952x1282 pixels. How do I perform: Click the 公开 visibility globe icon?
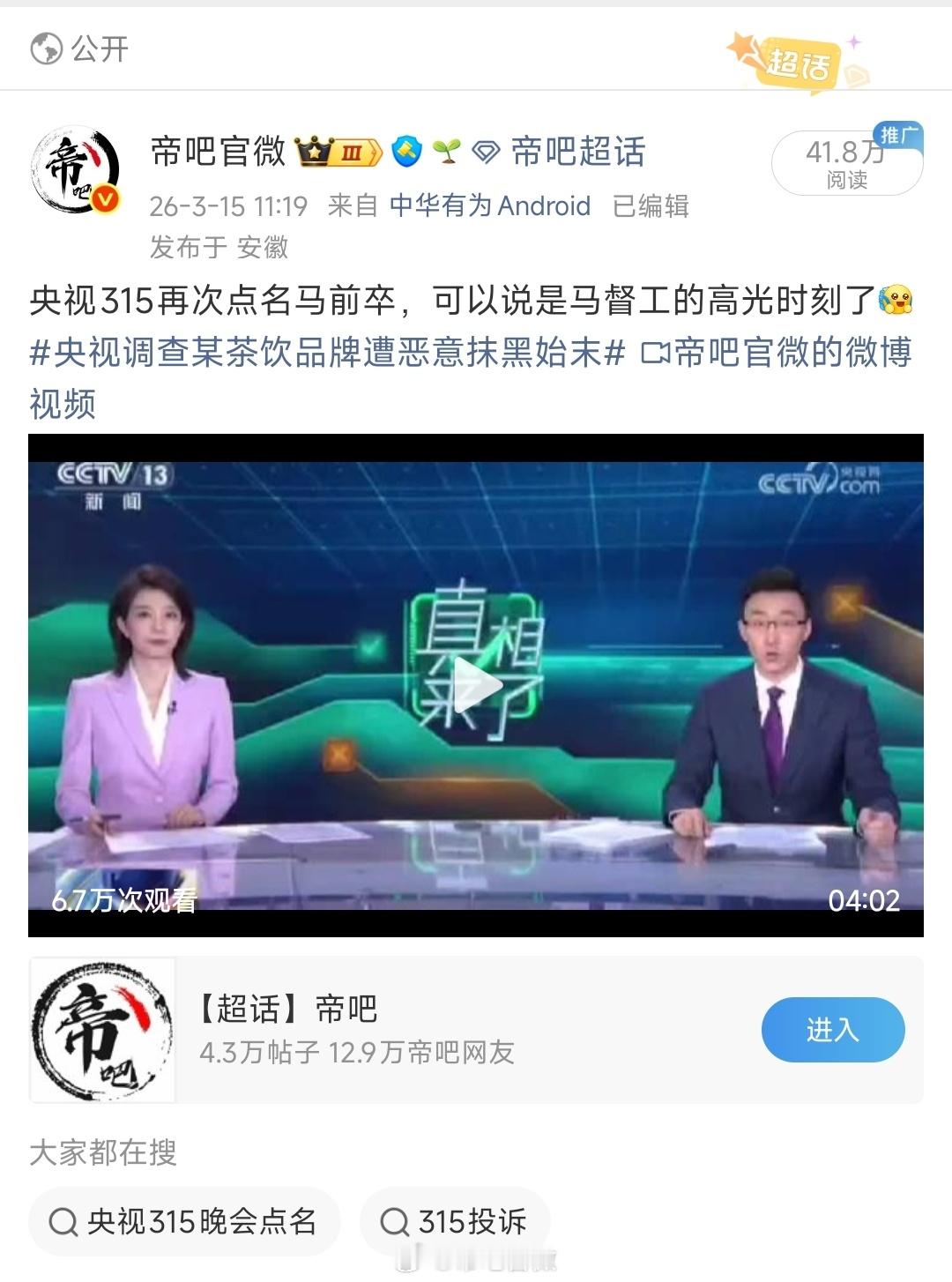(43, 48)
